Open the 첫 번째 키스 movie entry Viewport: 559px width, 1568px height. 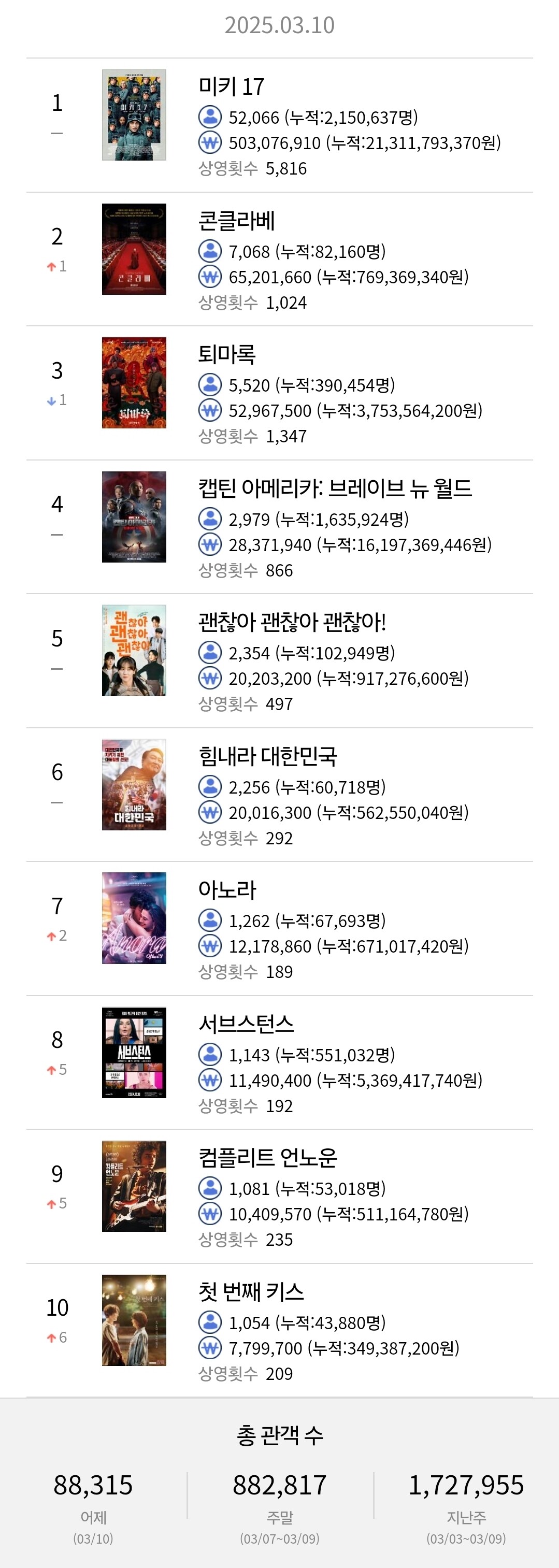(280, 1331)
